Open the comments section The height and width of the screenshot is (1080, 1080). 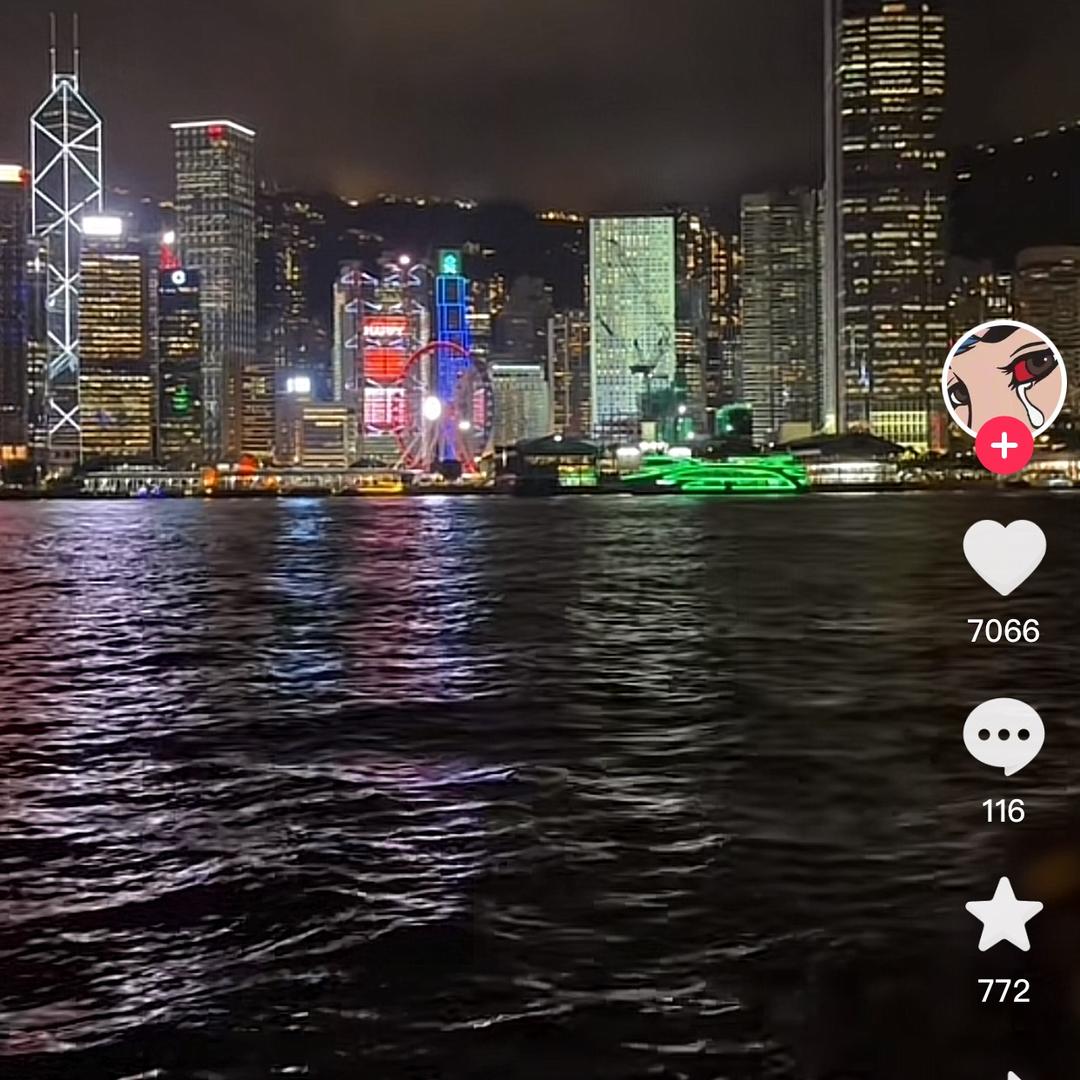click(x=1004, y=736)
